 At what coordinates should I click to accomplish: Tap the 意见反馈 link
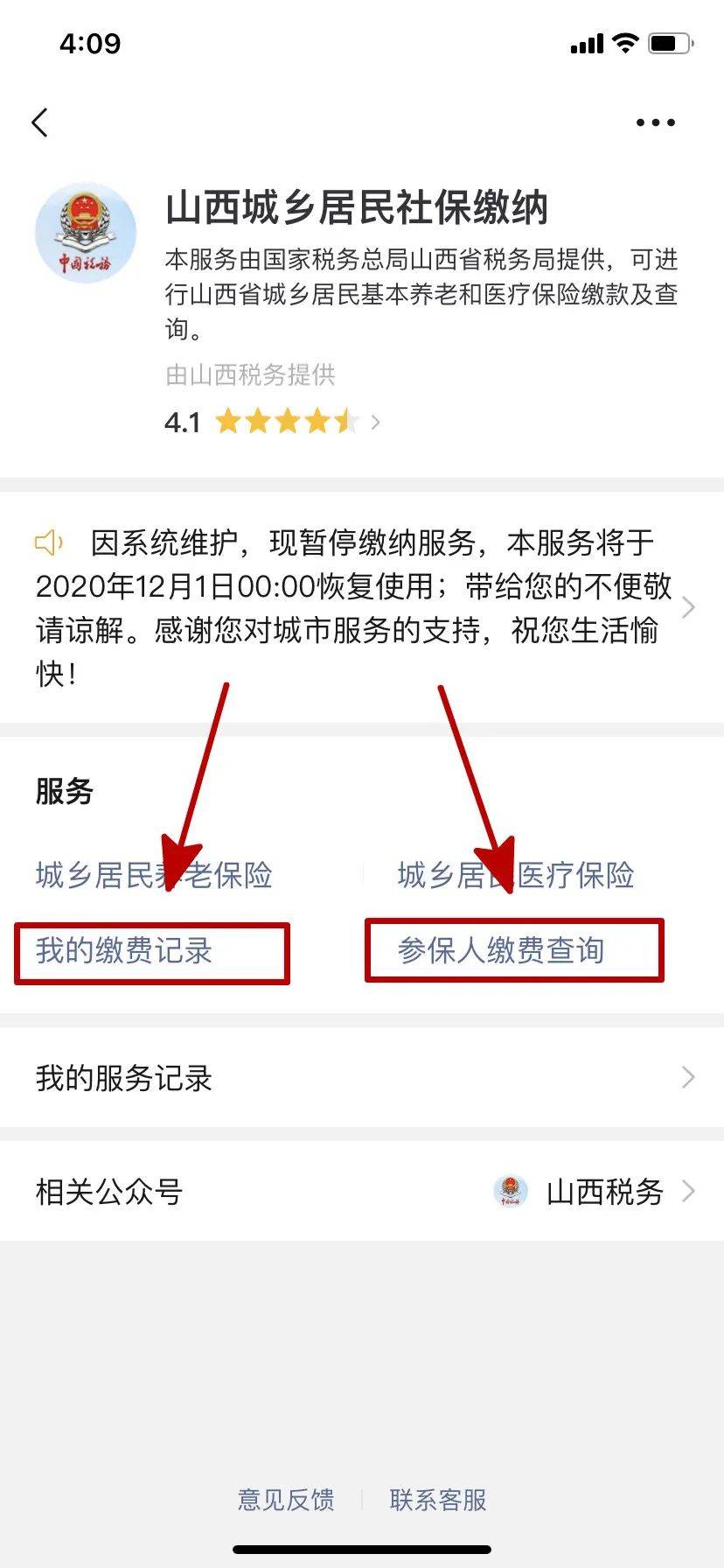coord(286,1500)
